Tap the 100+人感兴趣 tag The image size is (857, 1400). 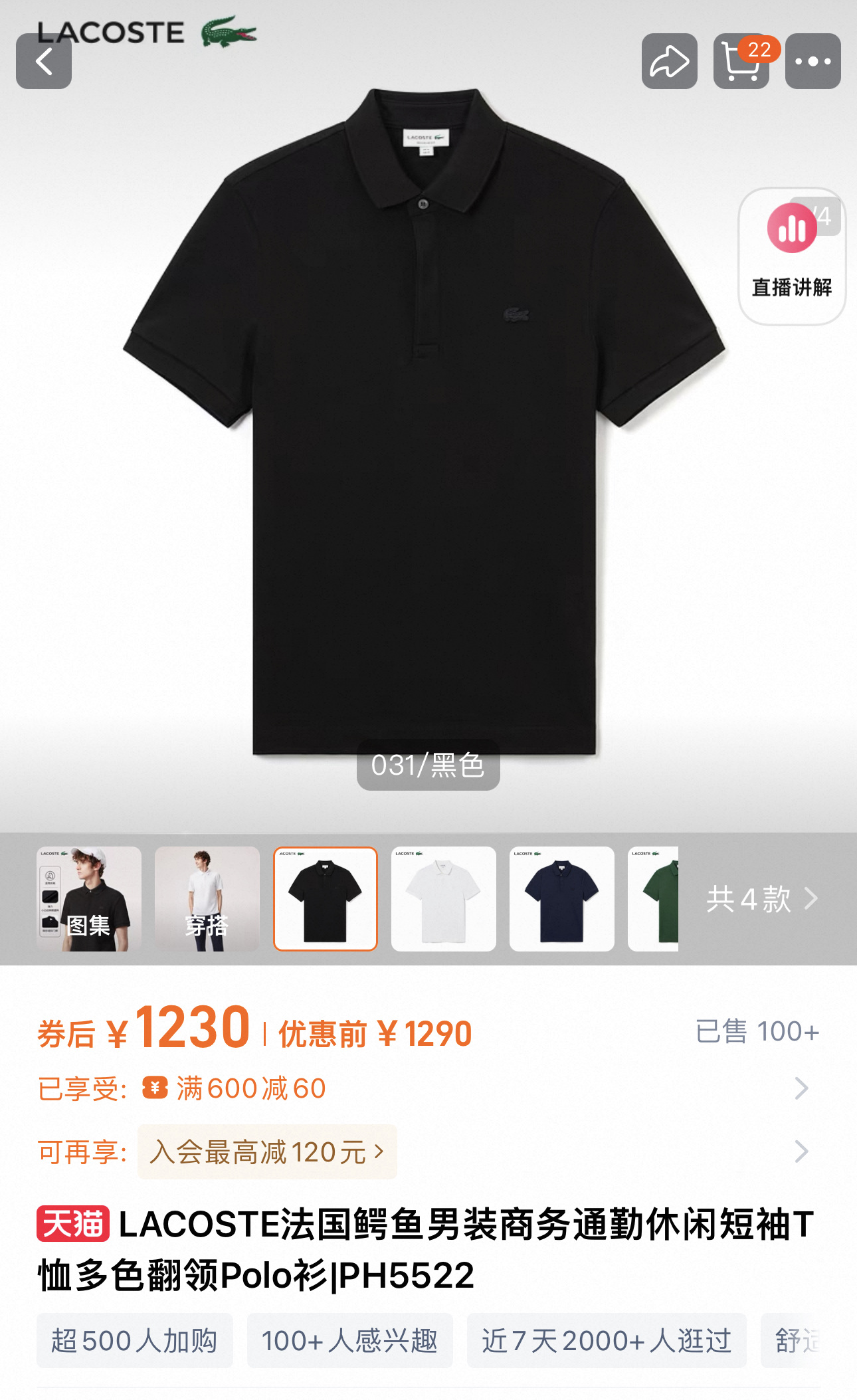pyautogui.click(x=350, y=1340)
